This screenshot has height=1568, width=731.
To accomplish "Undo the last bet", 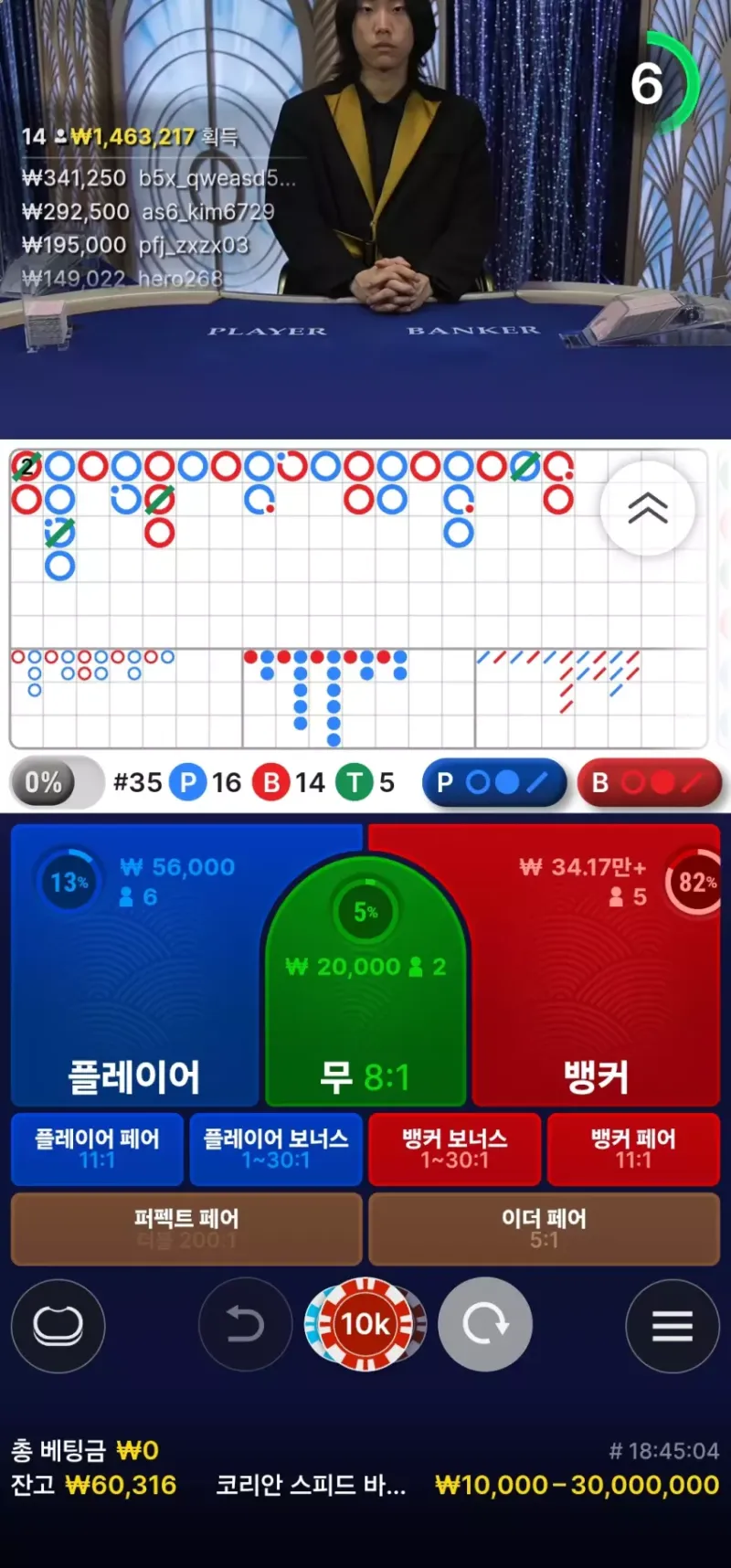I will click(244, 1324).
